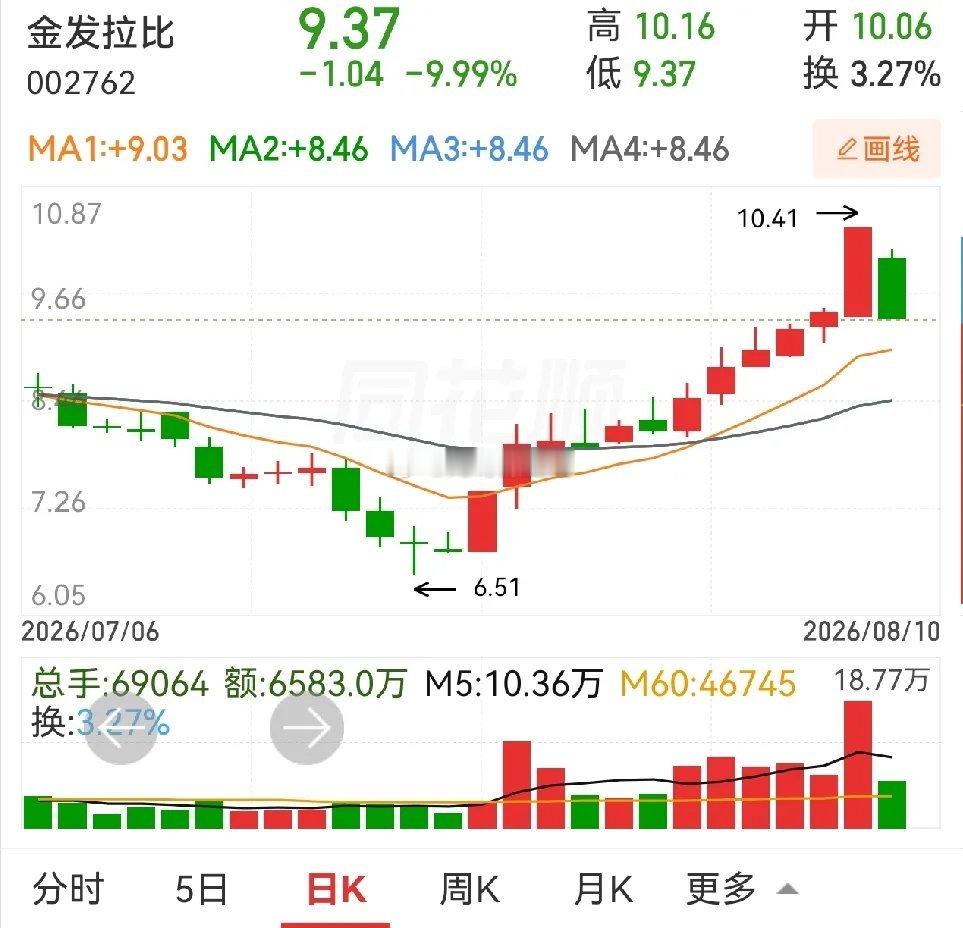
Task: Tap the 画线 draw-line button
Action: click(876, 149)
